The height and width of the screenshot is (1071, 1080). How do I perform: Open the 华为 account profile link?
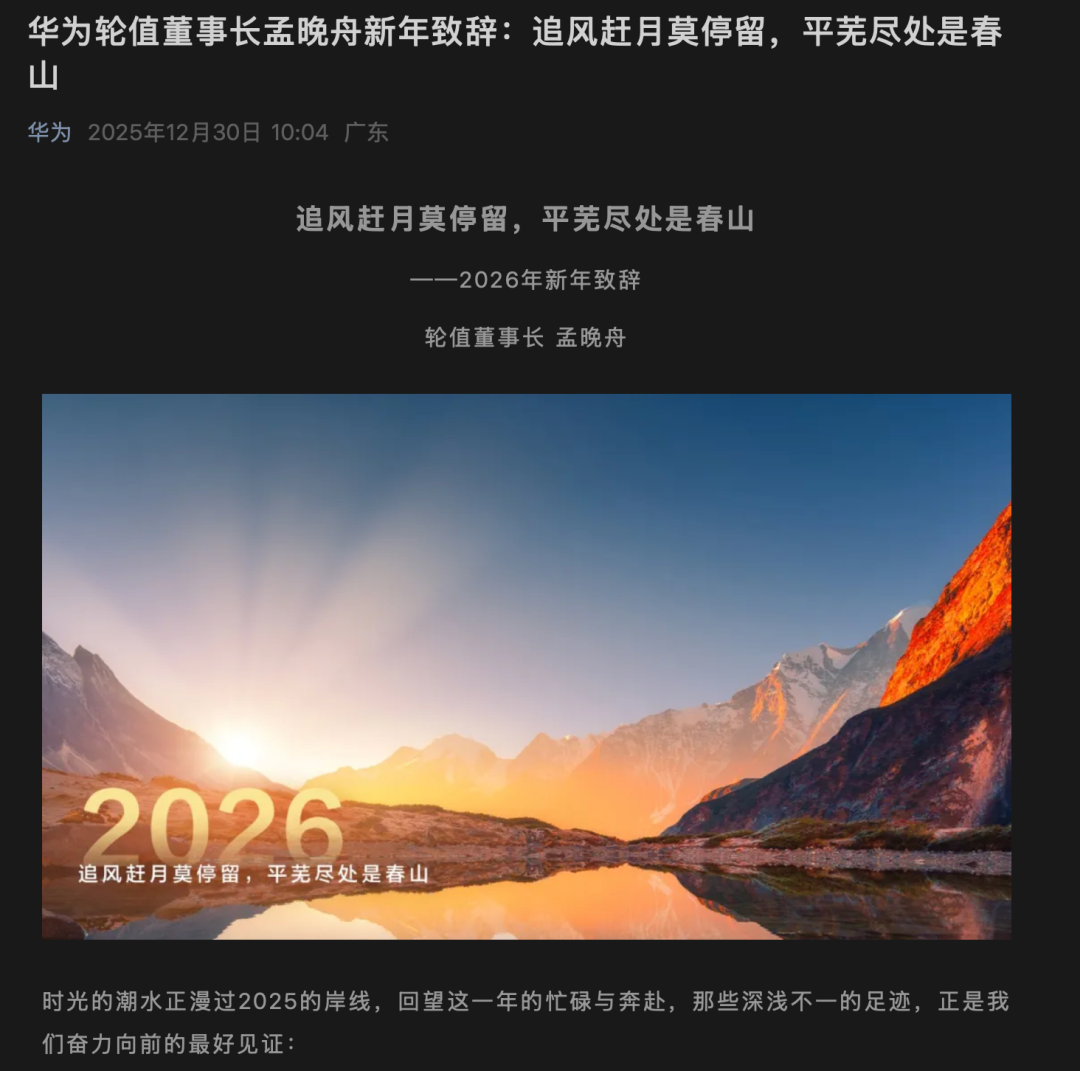(x=49, y=133)
